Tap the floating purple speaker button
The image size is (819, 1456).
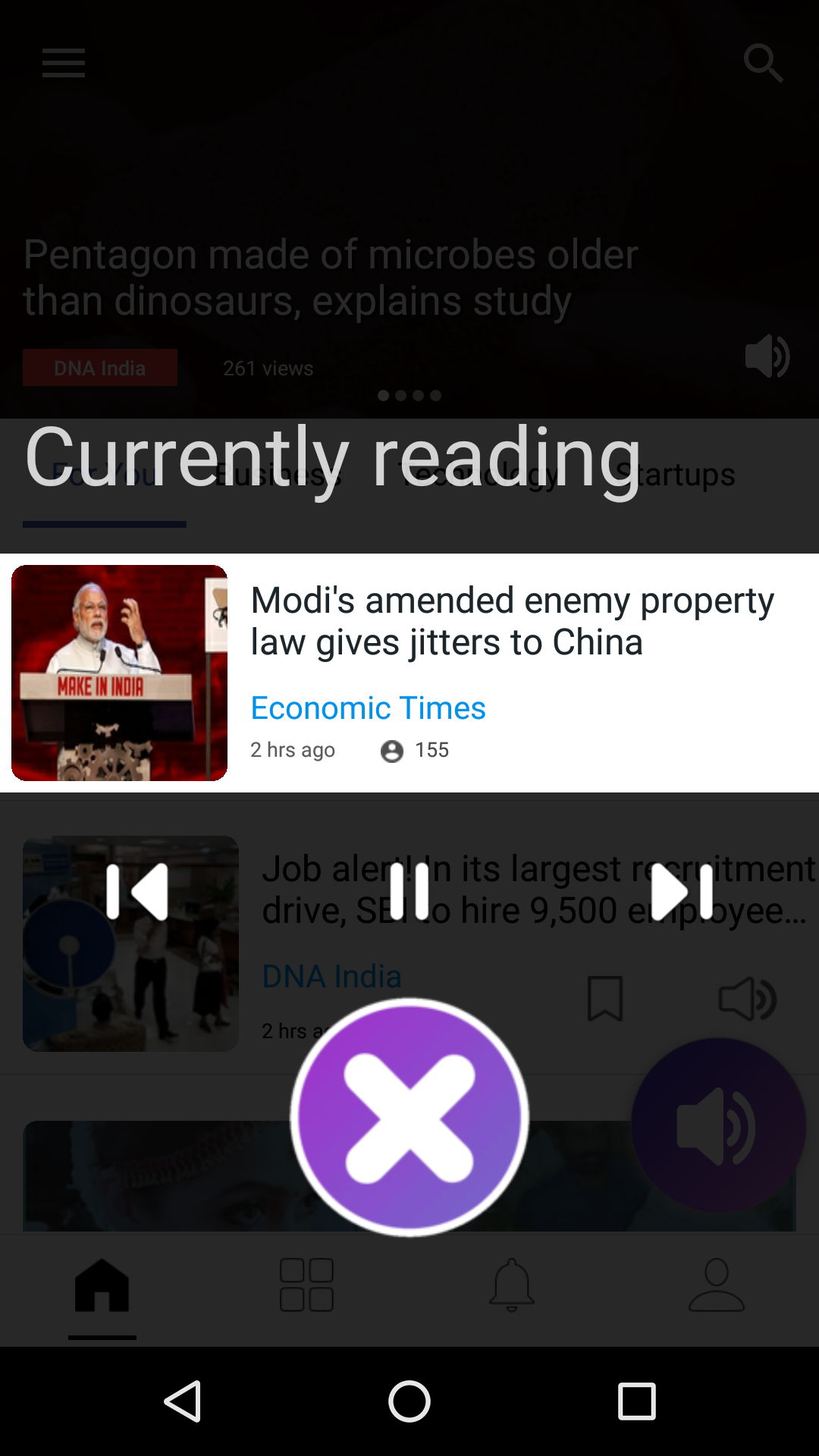(x=717, y=1125)
